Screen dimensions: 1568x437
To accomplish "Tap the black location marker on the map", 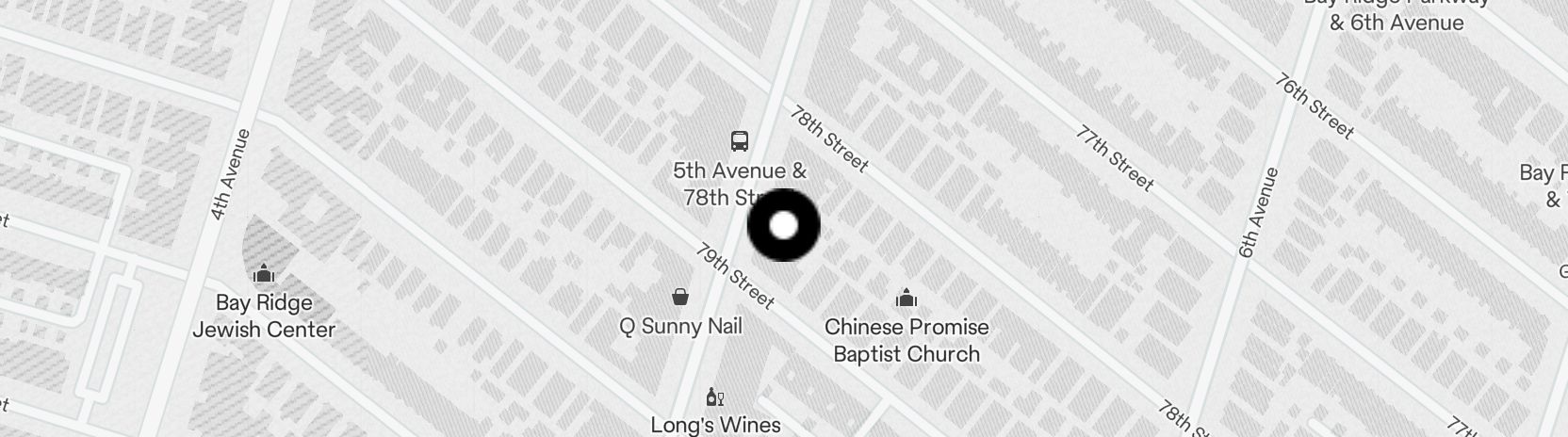I will [783, 225].
